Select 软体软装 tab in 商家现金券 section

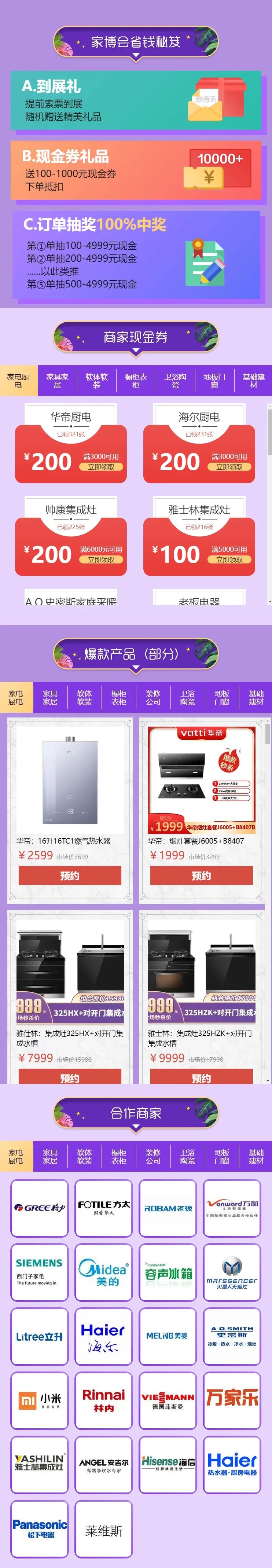97,381
